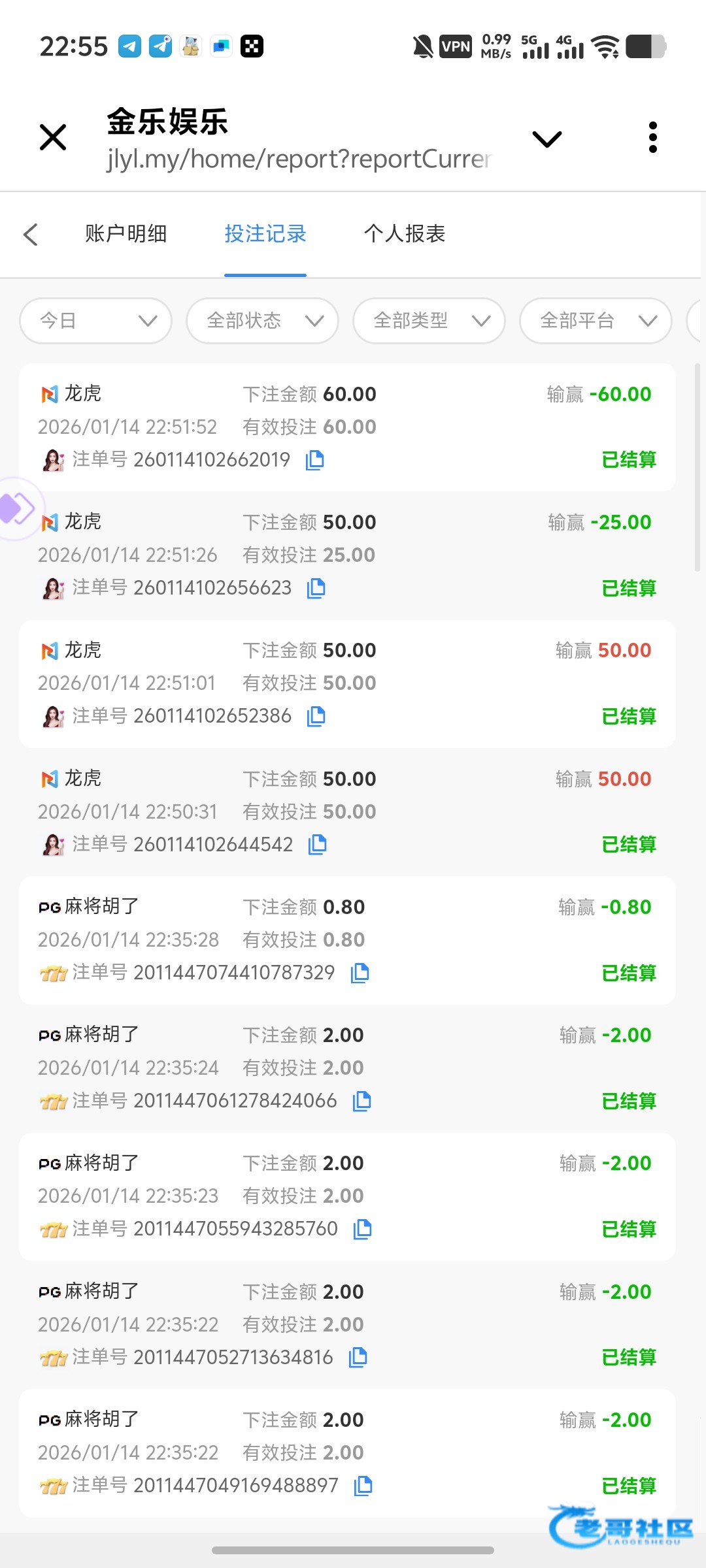
Task: Copy bet number 2011447055943285760
Action: coord(363,1229)
